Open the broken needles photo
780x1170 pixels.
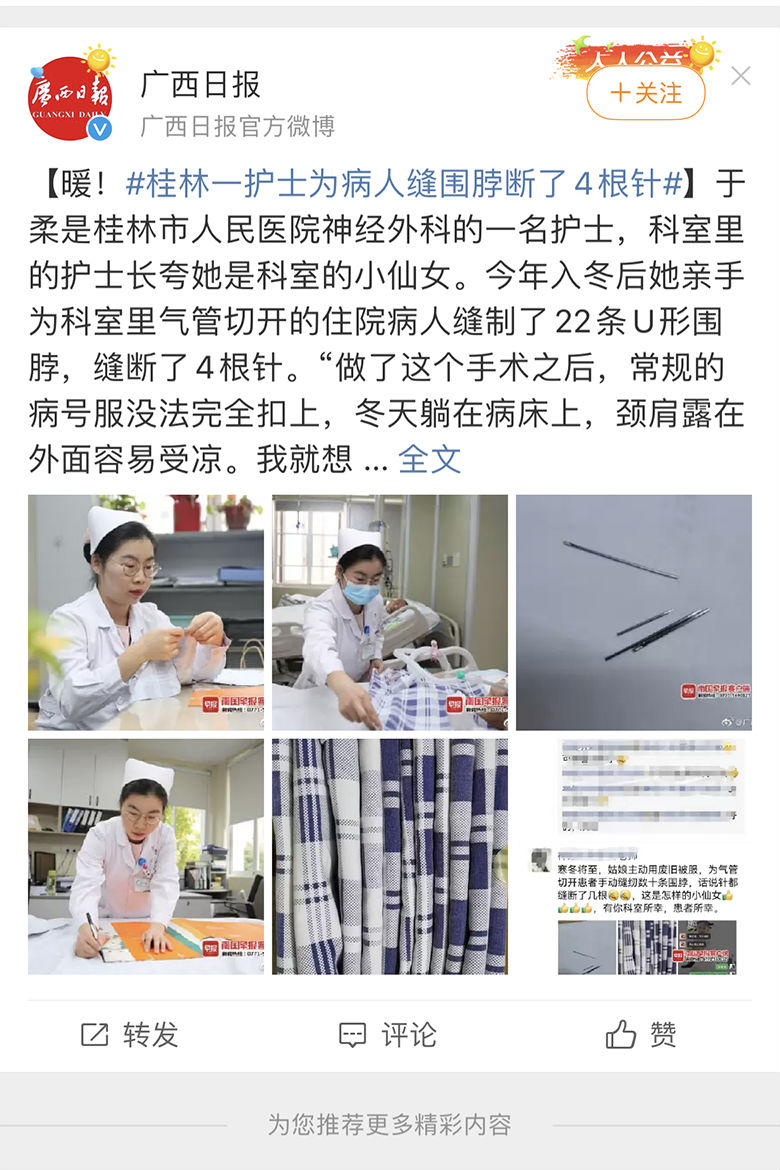click(x=633, y=612)
